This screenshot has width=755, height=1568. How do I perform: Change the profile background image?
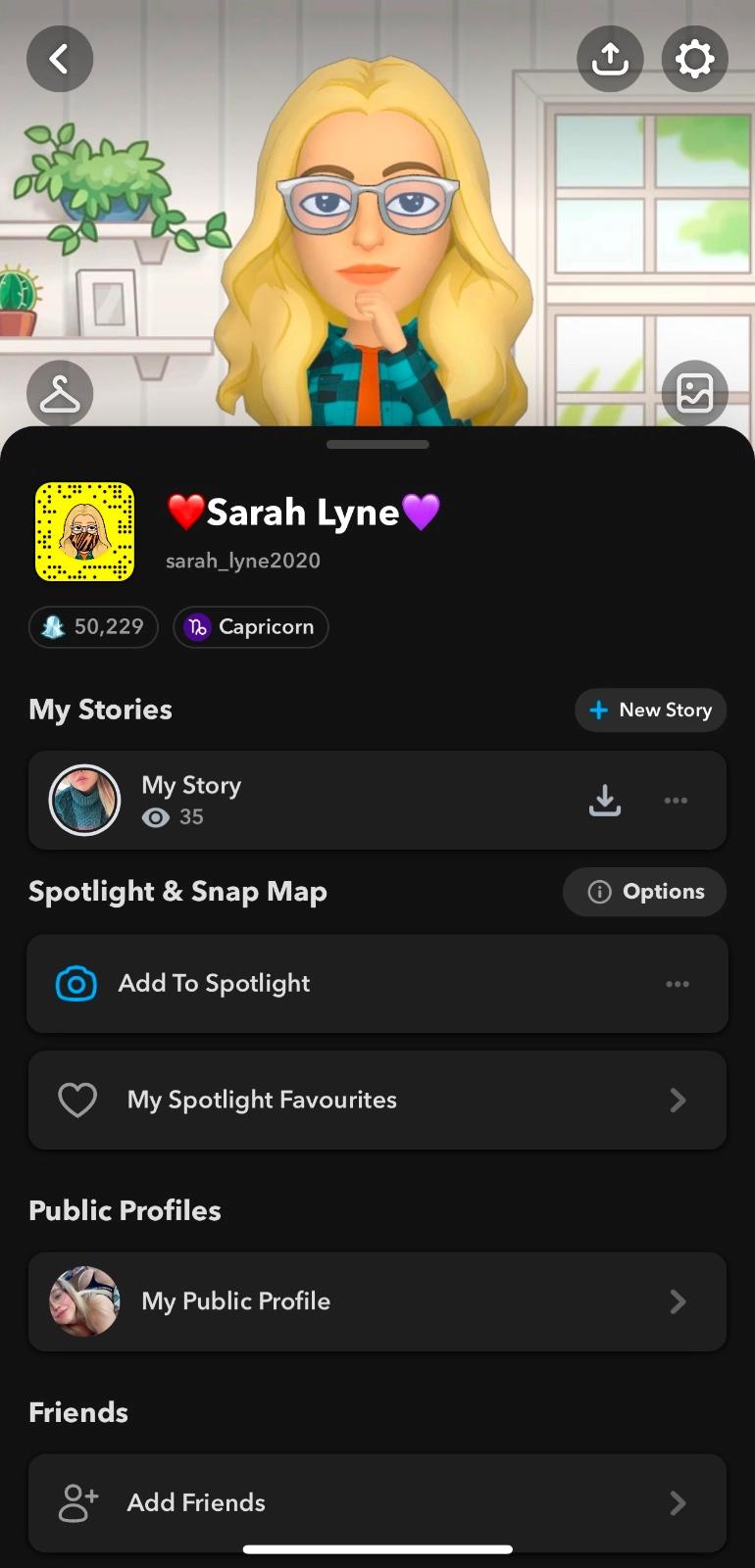click(694, 394)
